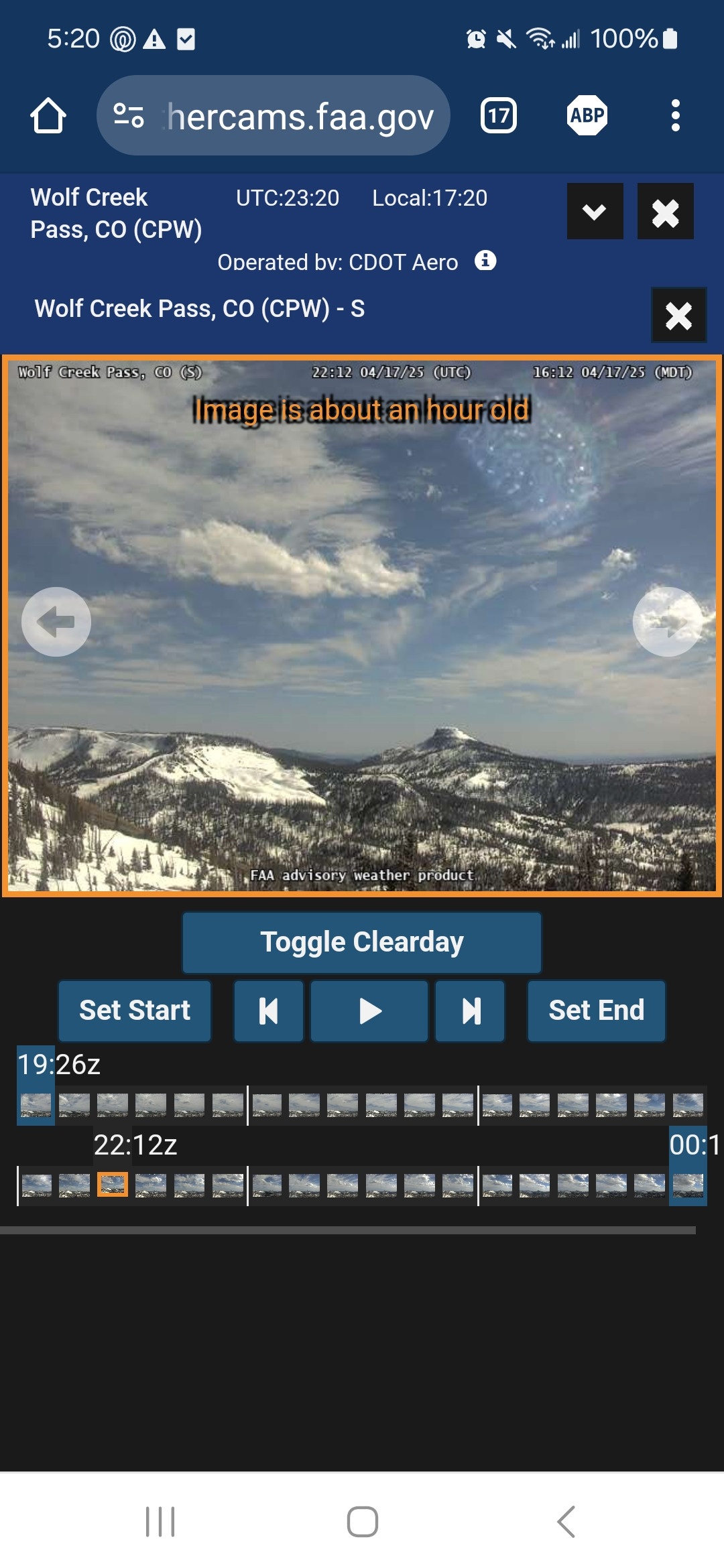The height and width of the screenshot is (1568, 724).
Task: Close the Wolf Creek Pass site panel
Action: (665, 212)
